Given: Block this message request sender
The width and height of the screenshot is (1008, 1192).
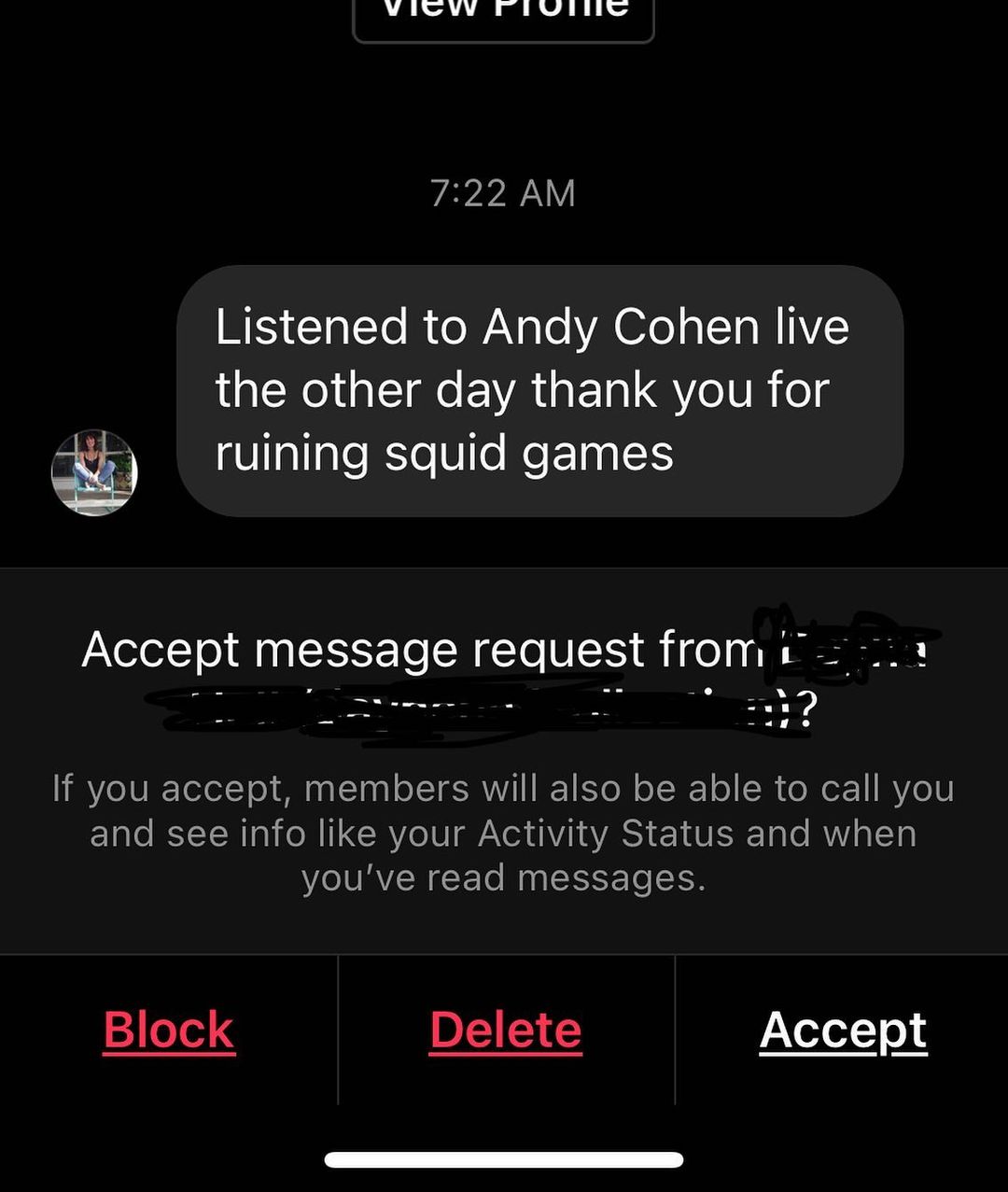Looking at the screenshot, I should [x=169, y=1031].
